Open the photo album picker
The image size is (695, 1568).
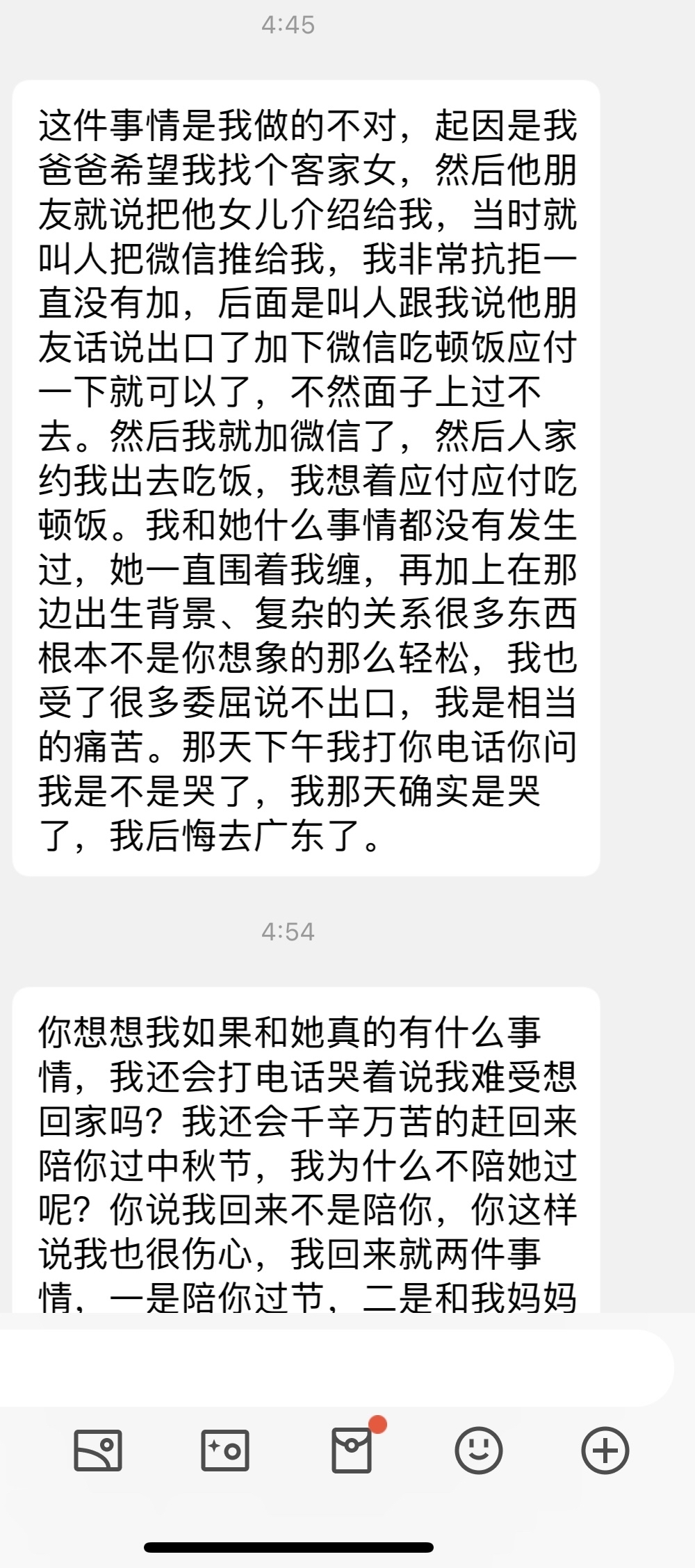pos(98,1451)
